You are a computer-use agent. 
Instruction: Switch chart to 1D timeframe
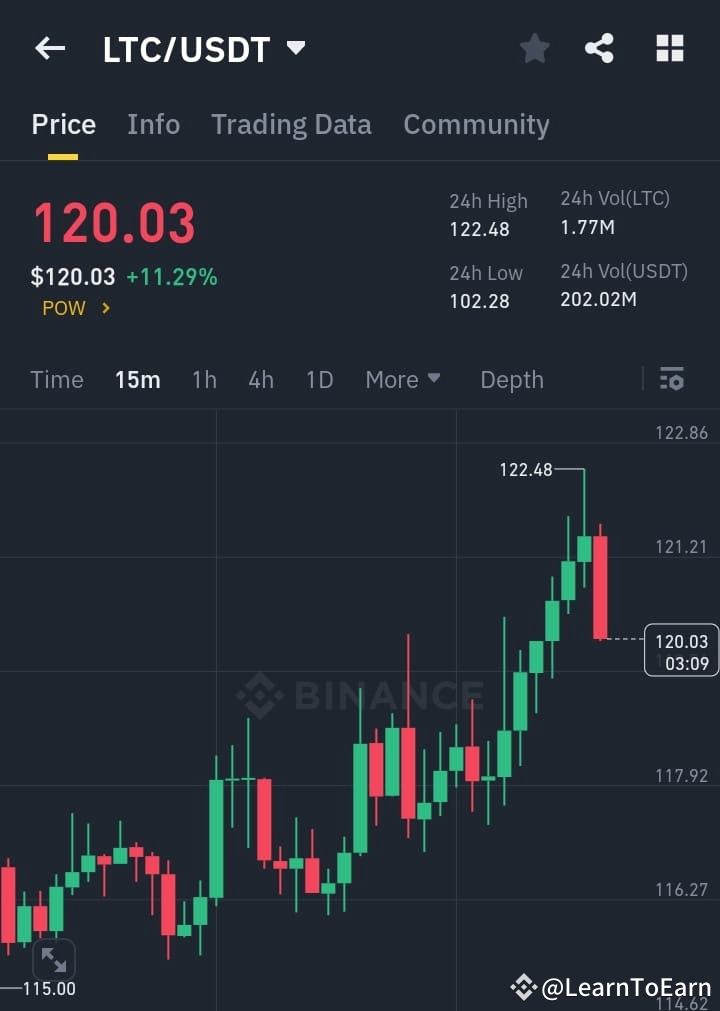pyautogui.click(x=319, y=380)
